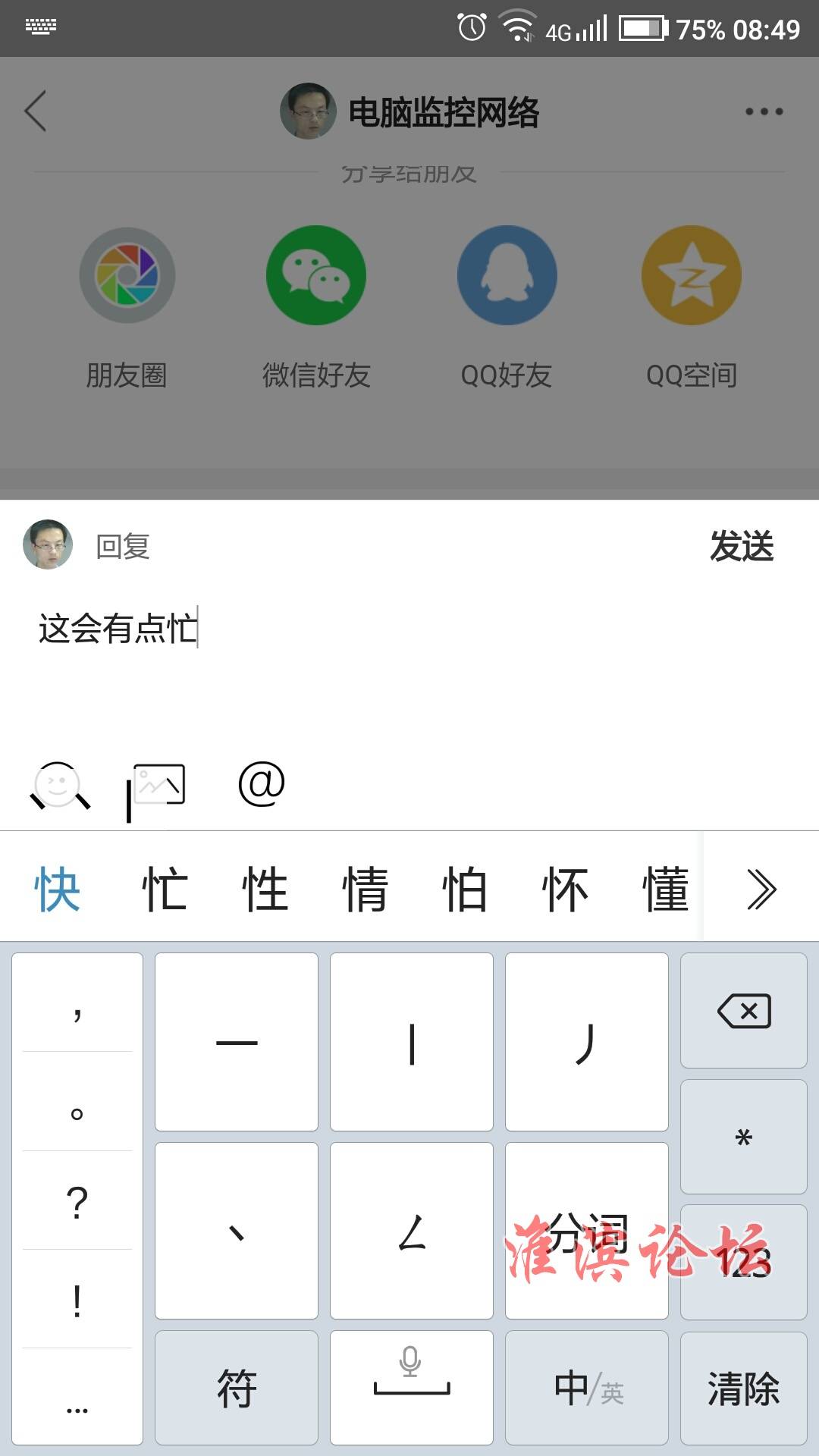Tap the 分词 key
The width and height of the screenshot is (819, 1456).
[x=587, y=1230]
